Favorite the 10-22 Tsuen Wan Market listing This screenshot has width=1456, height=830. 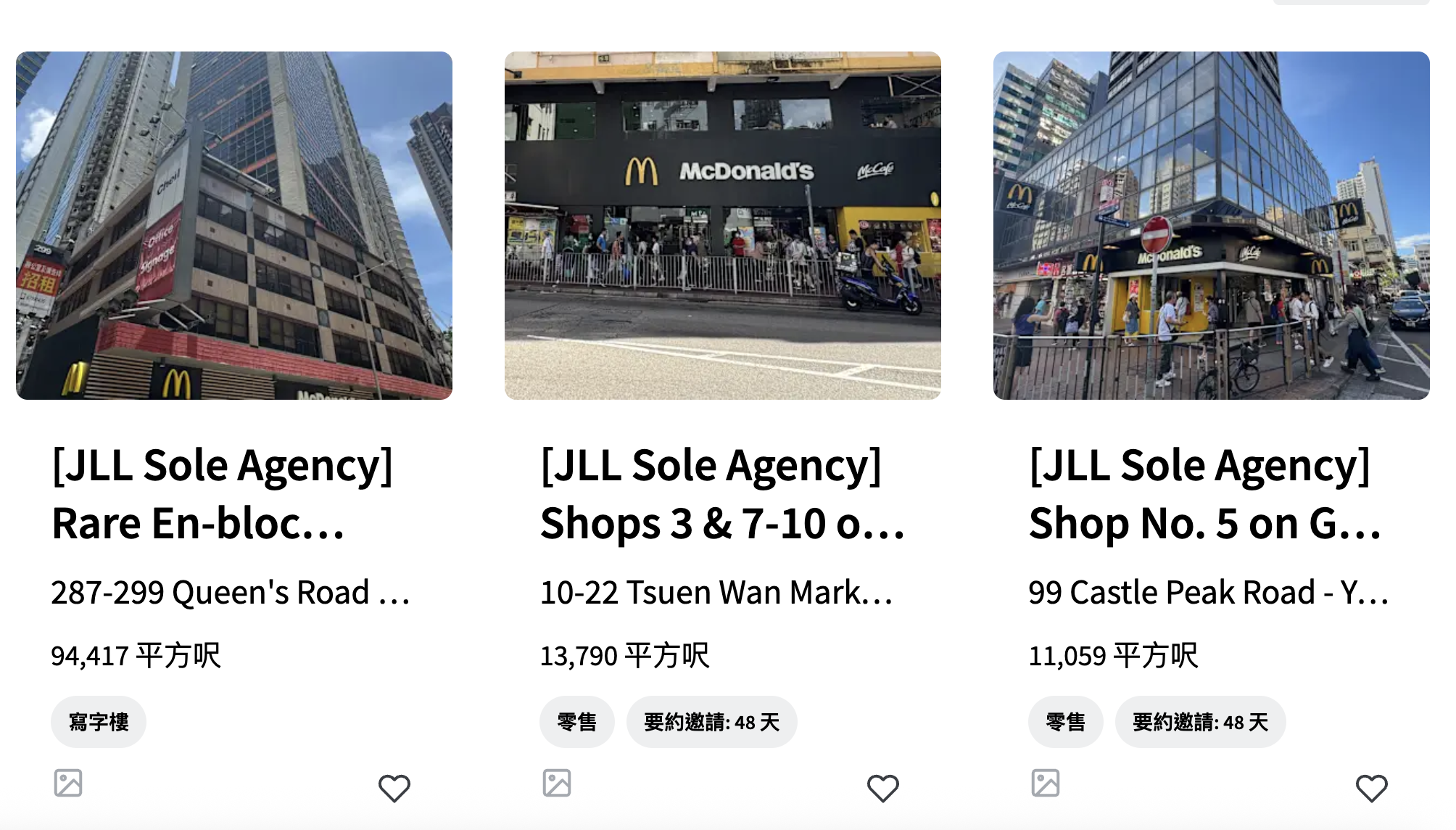883,788
